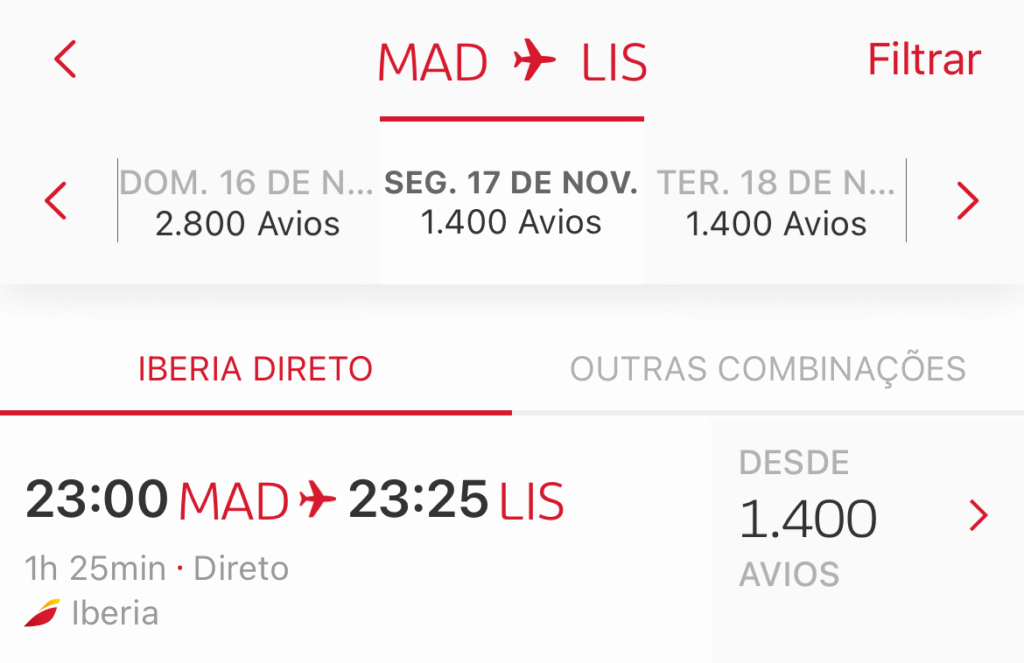Open the Filtrar options
This screenshot has height=663, width=1024.
923,60
